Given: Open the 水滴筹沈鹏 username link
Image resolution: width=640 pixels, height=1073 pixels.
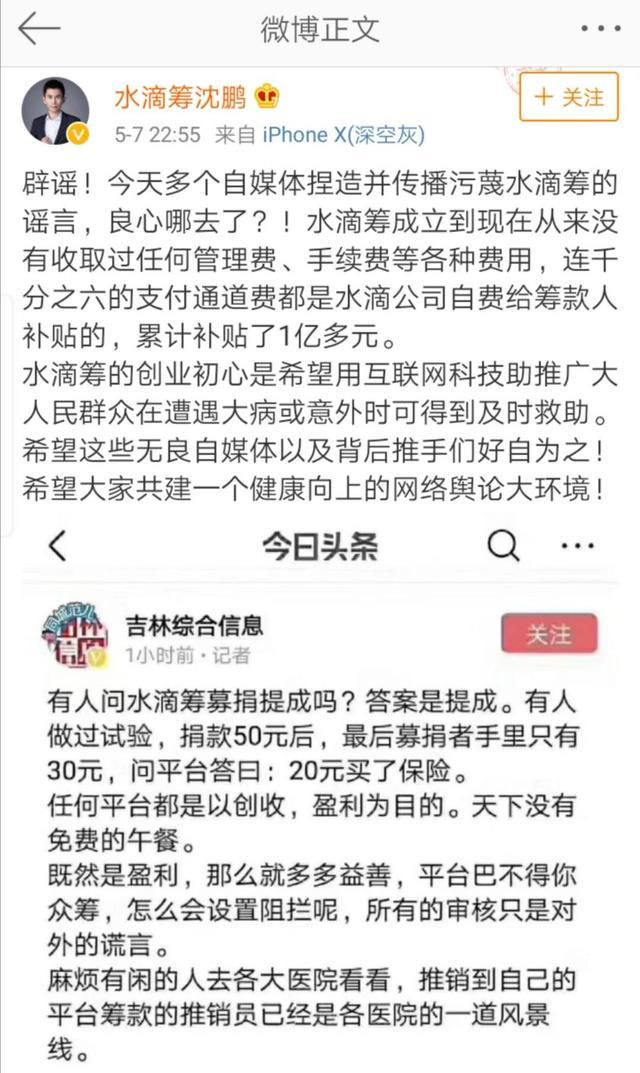Looking at the screenshot, I should tap(180, 98).
